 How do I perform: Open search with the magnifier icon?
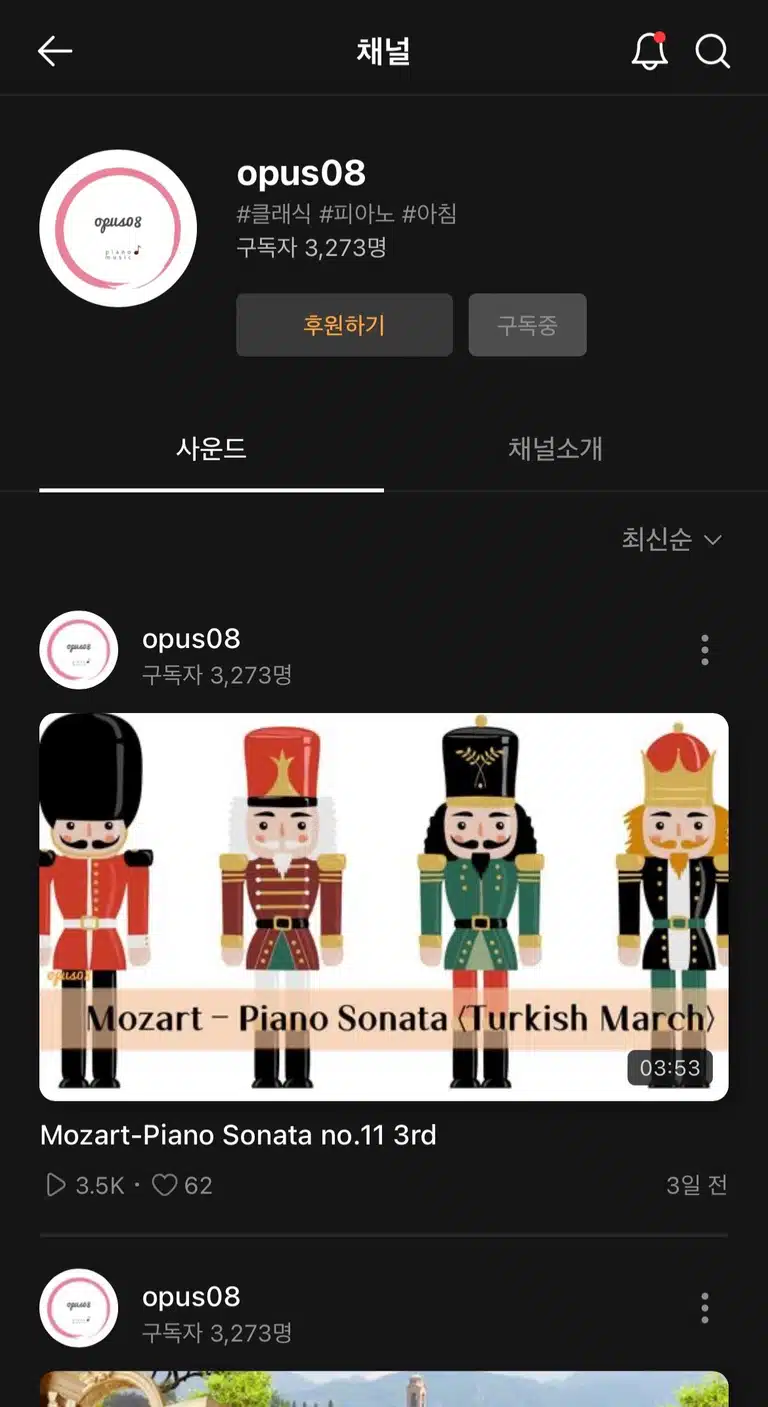(713, 51)
